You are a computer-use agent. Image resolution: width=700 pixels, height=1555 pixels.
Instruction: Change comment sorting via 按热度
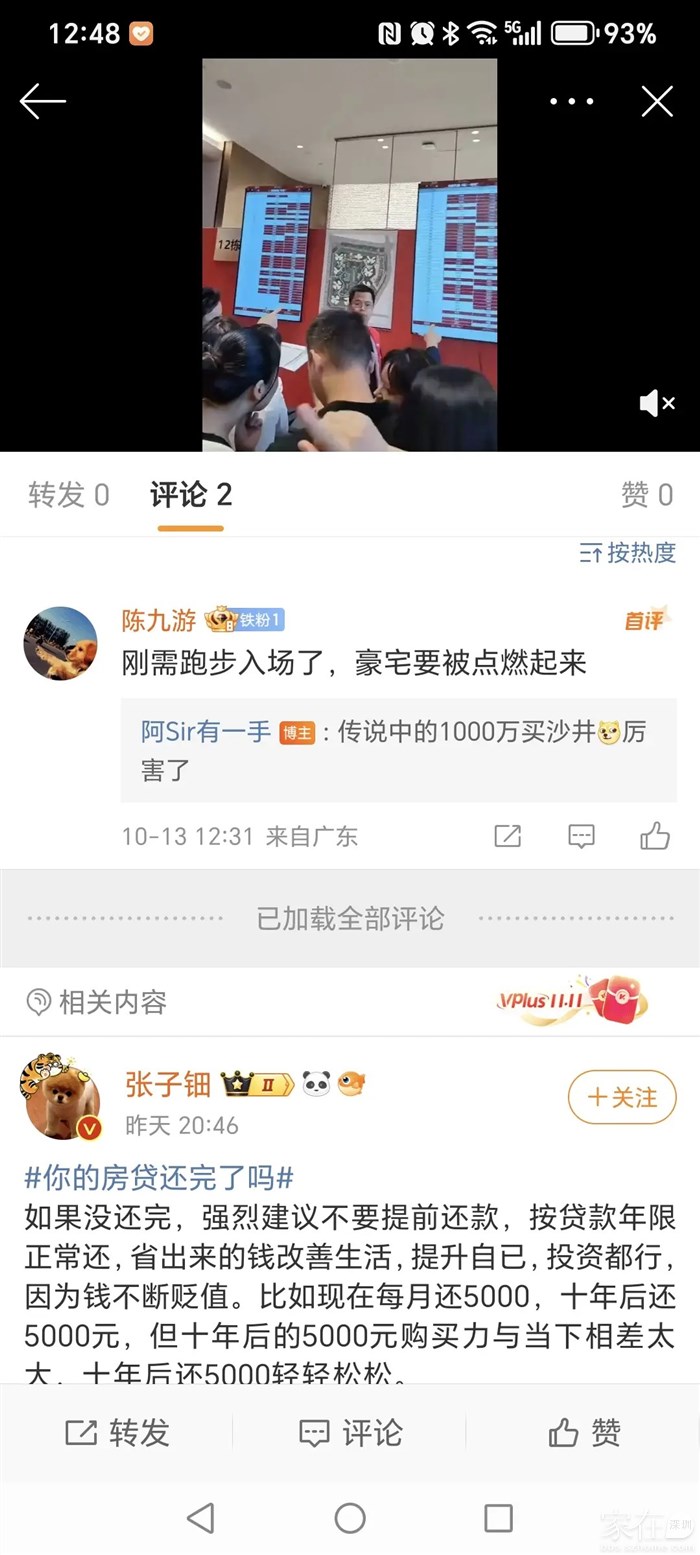[x=628, y=552]
